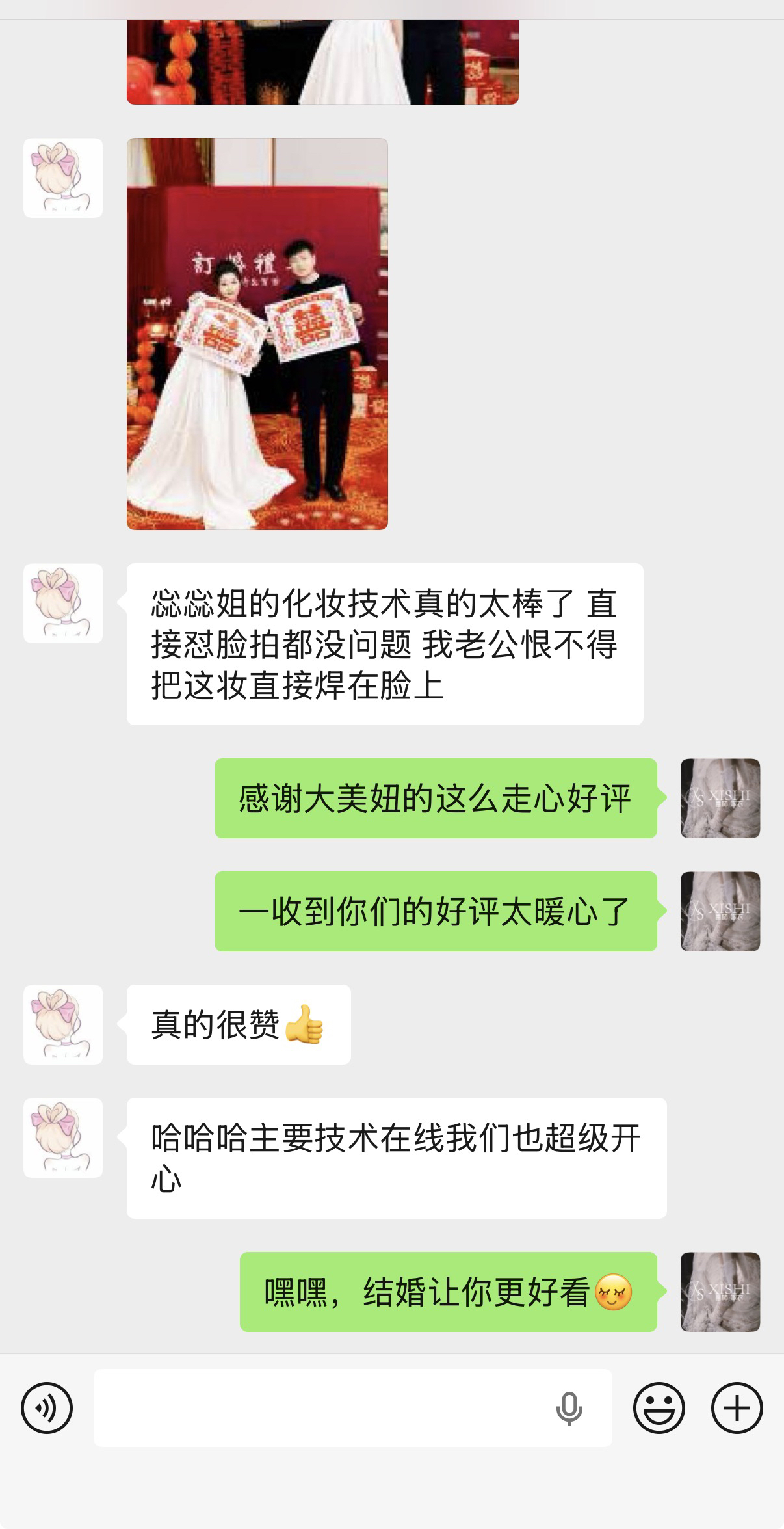
Task: Open the plus attachments menu
Action: point(737,1408)
